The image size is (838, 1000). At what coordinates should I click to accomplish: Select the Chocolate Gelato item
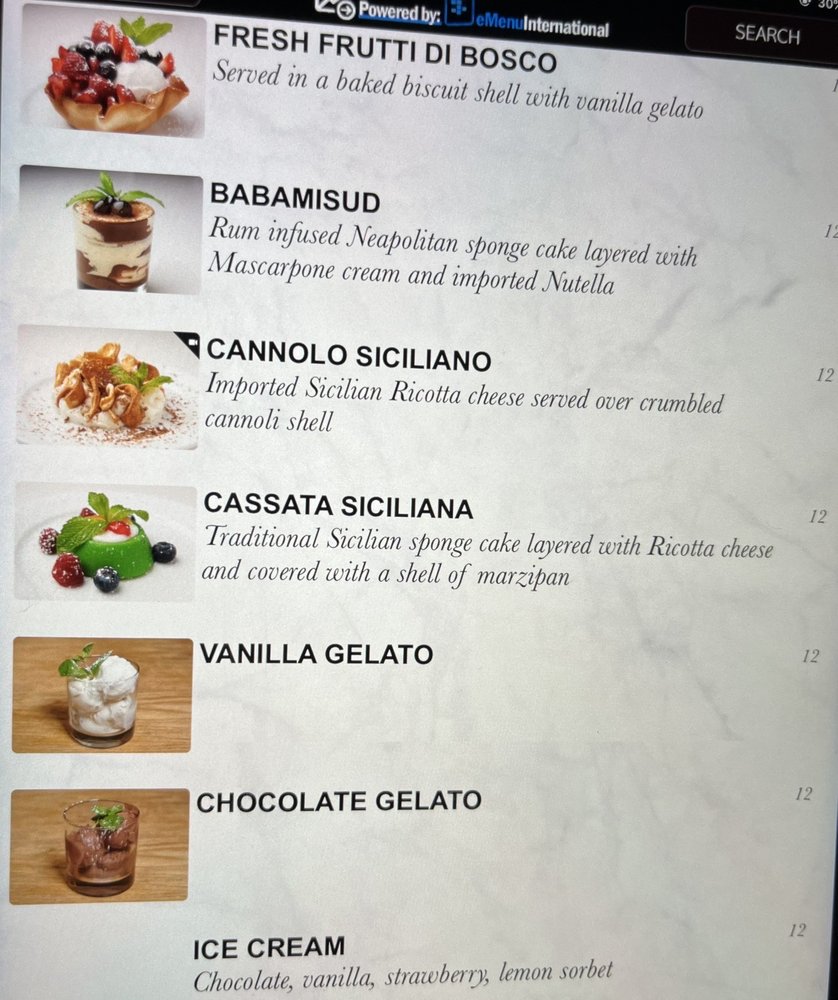339,802
